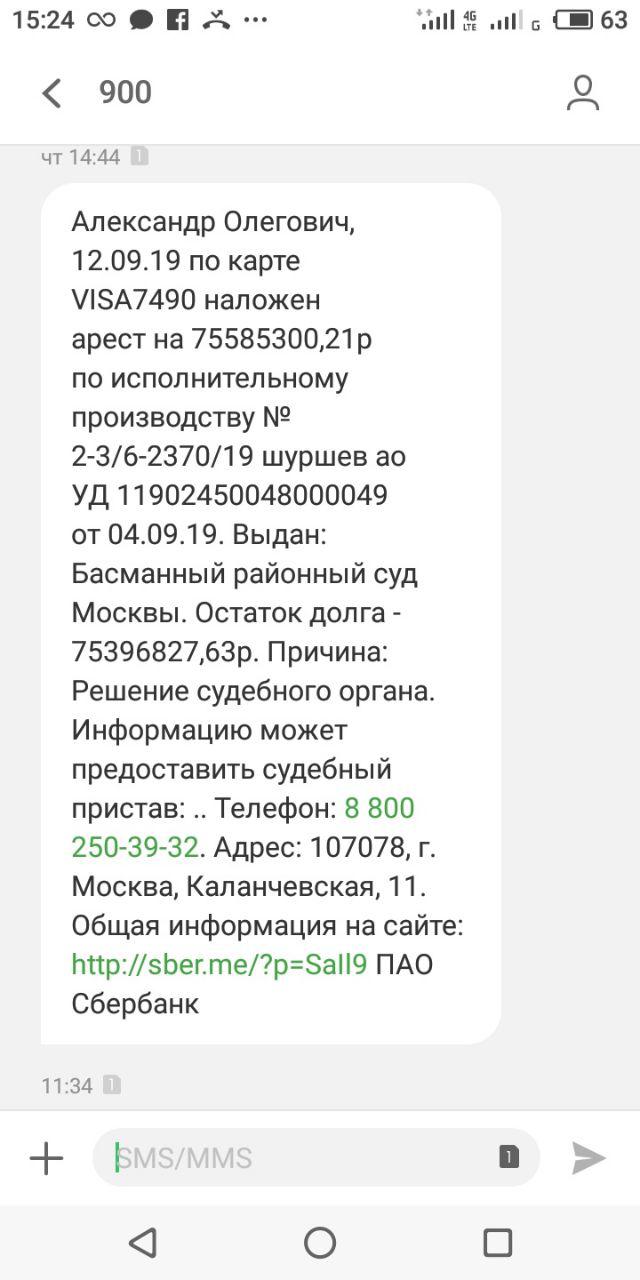The width and height of the screenshot is (640, 1280).
Task: Open the attachment plus menu
Action: pos(46,1158)
